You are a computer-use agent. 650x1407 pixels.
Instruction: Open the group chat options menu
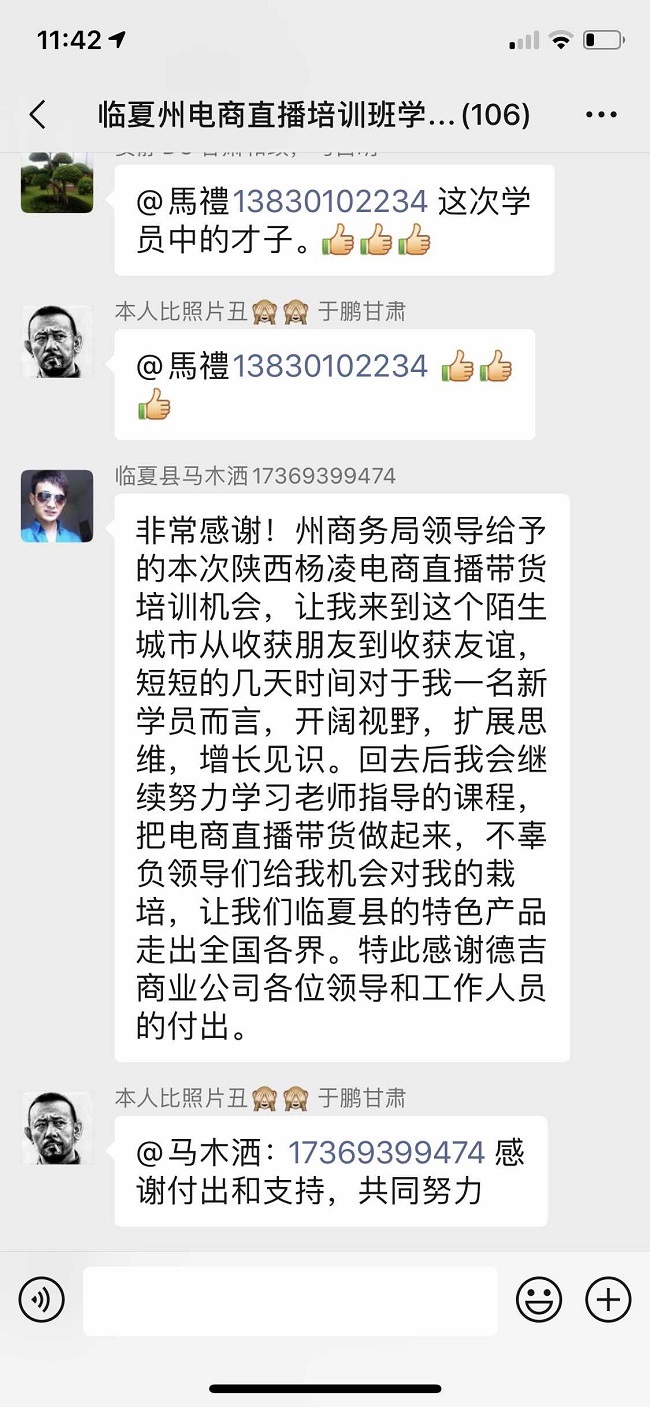pyautogui.click(x=601, y=115)
